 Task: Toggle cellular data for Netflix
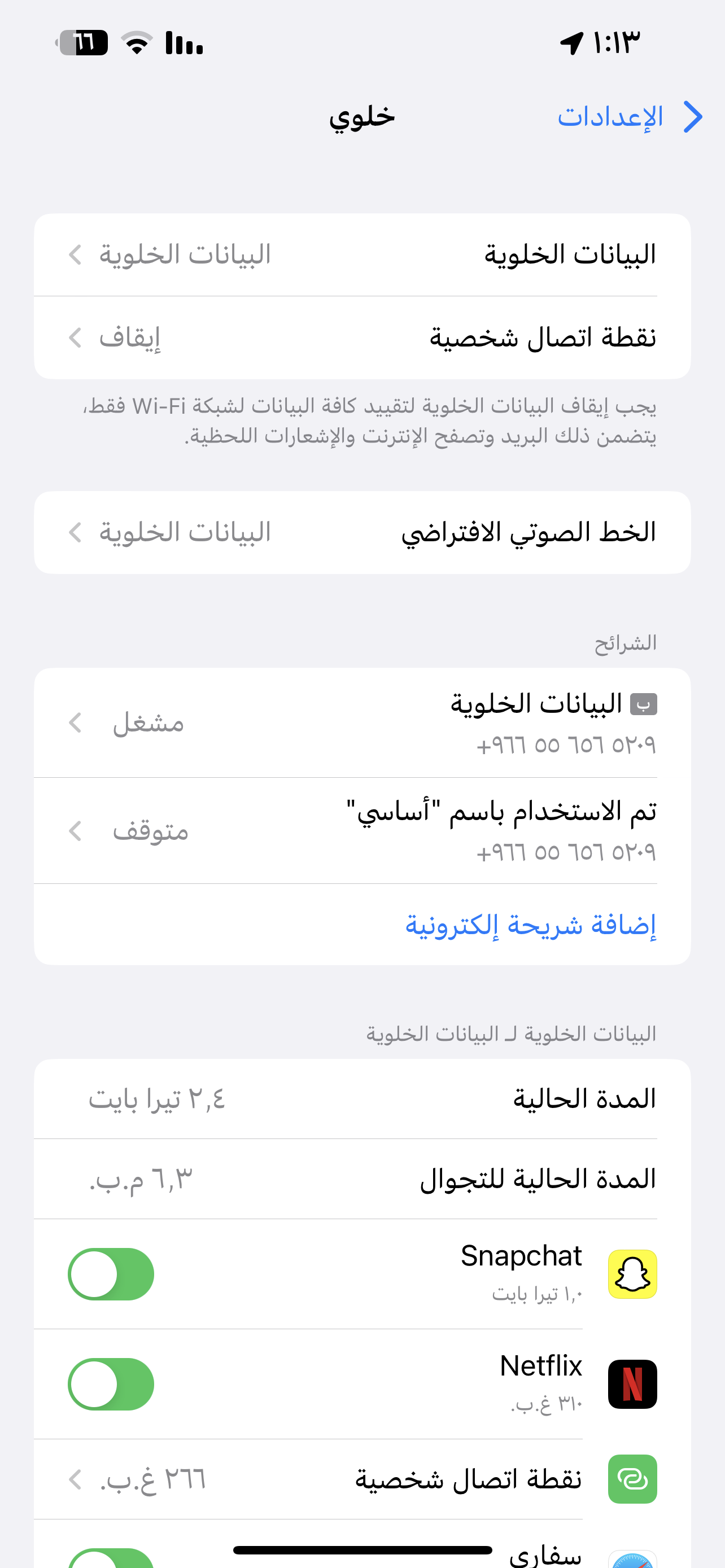coord(111,1384)
